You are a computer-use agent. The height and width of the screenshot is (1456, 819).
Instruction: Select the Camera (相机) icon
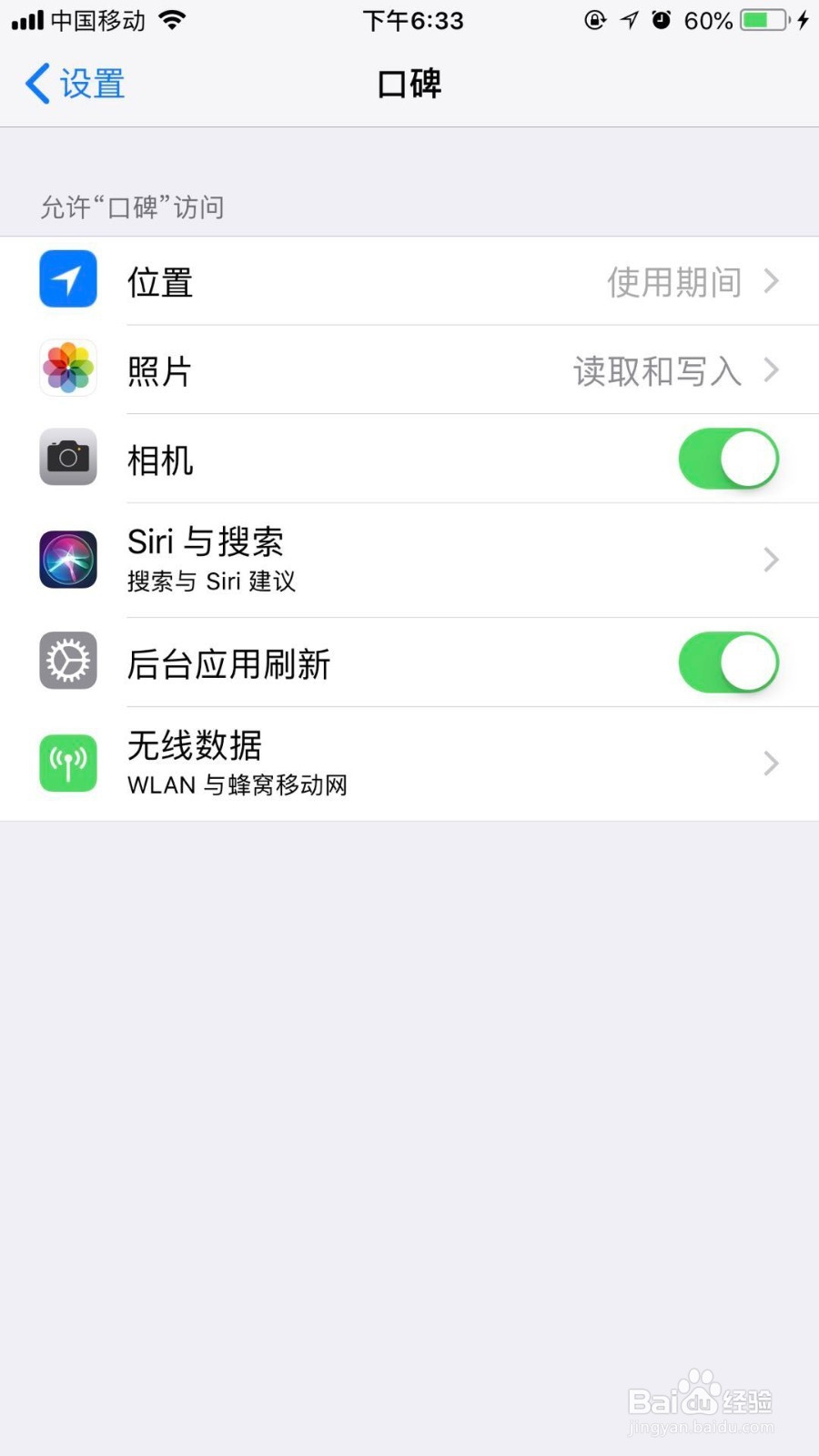(68, 458)
